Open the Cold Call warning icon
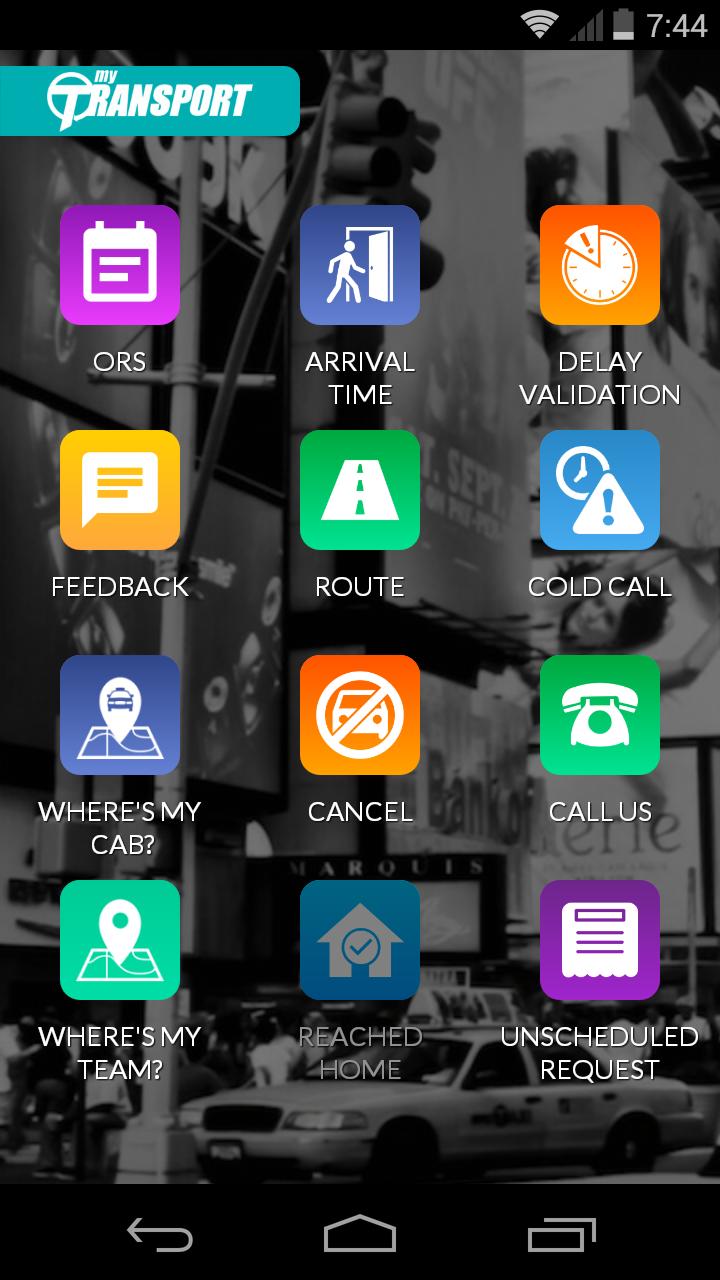The width and height of the screenshot is (720, 1280). coord(600,490)
